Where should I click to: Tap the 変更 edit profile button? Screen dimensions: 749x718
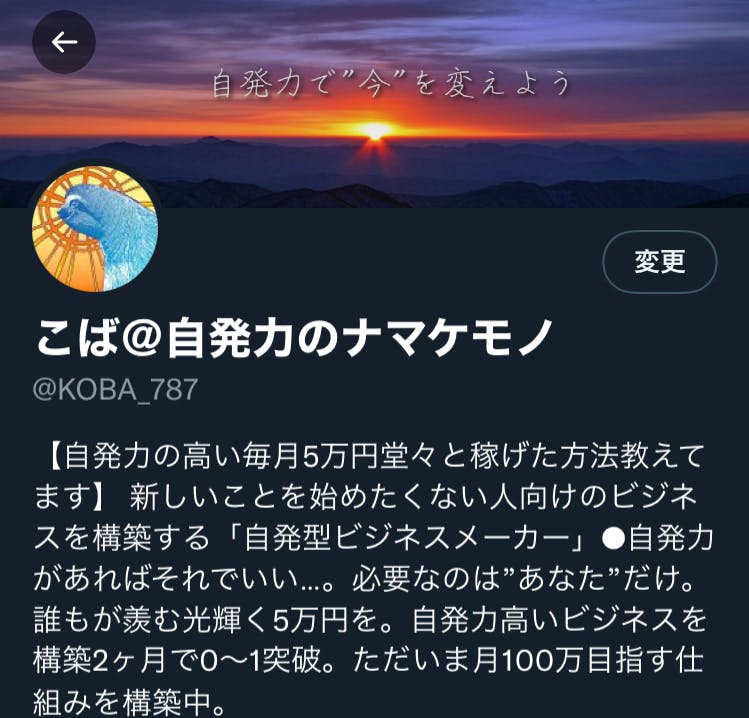point(660,262)
